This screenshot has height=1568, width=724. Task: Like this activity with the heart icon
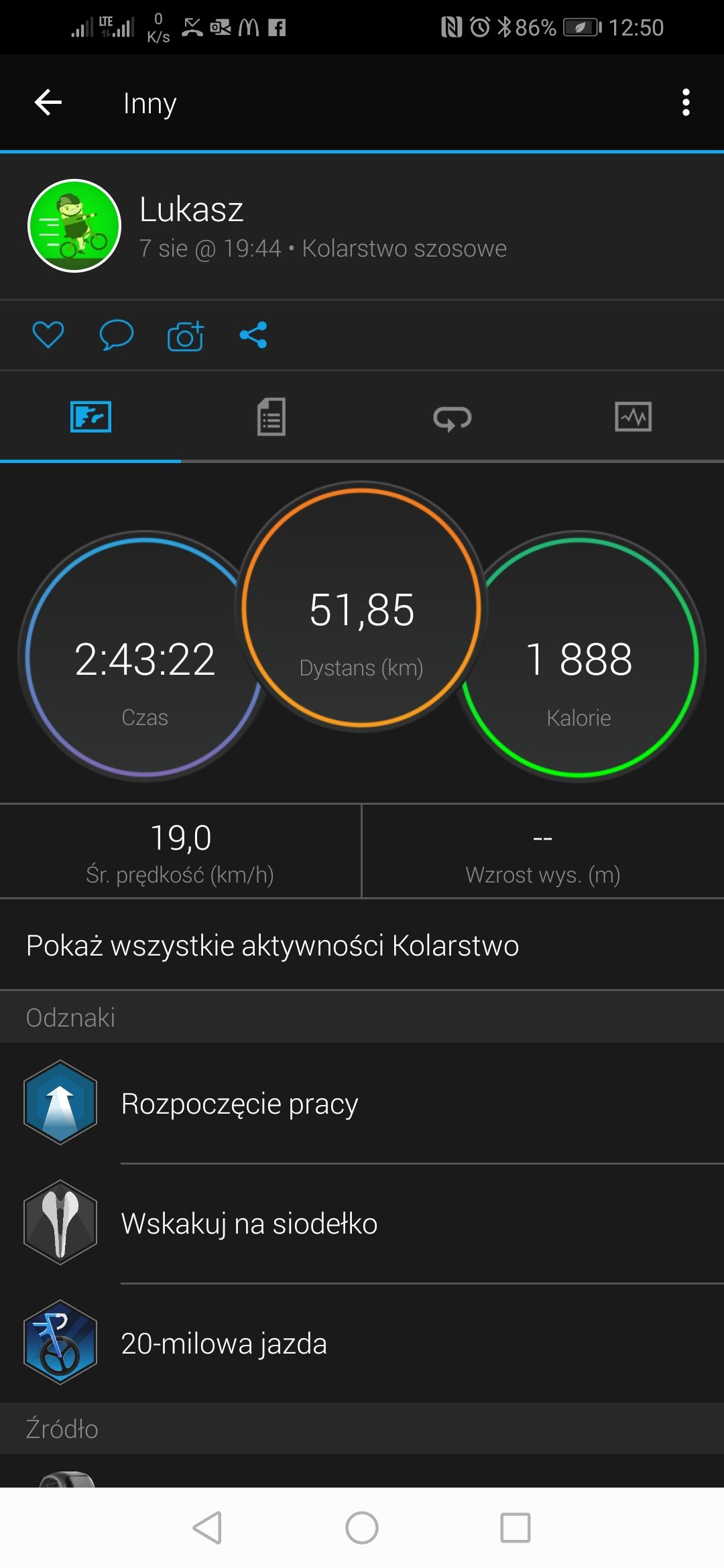click(48, 335)
